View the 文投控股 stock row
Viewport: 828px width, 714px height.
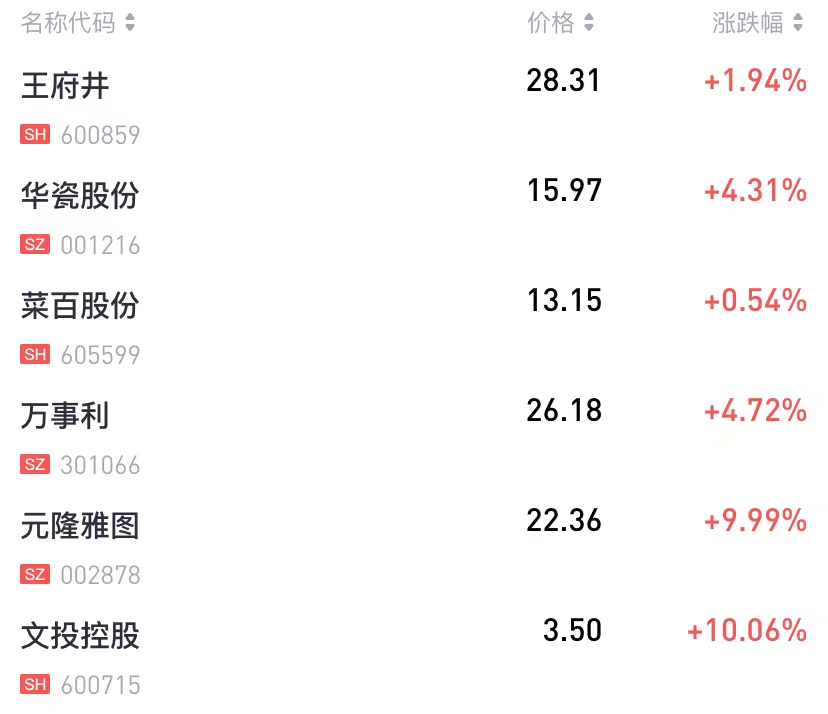[80, 636]
